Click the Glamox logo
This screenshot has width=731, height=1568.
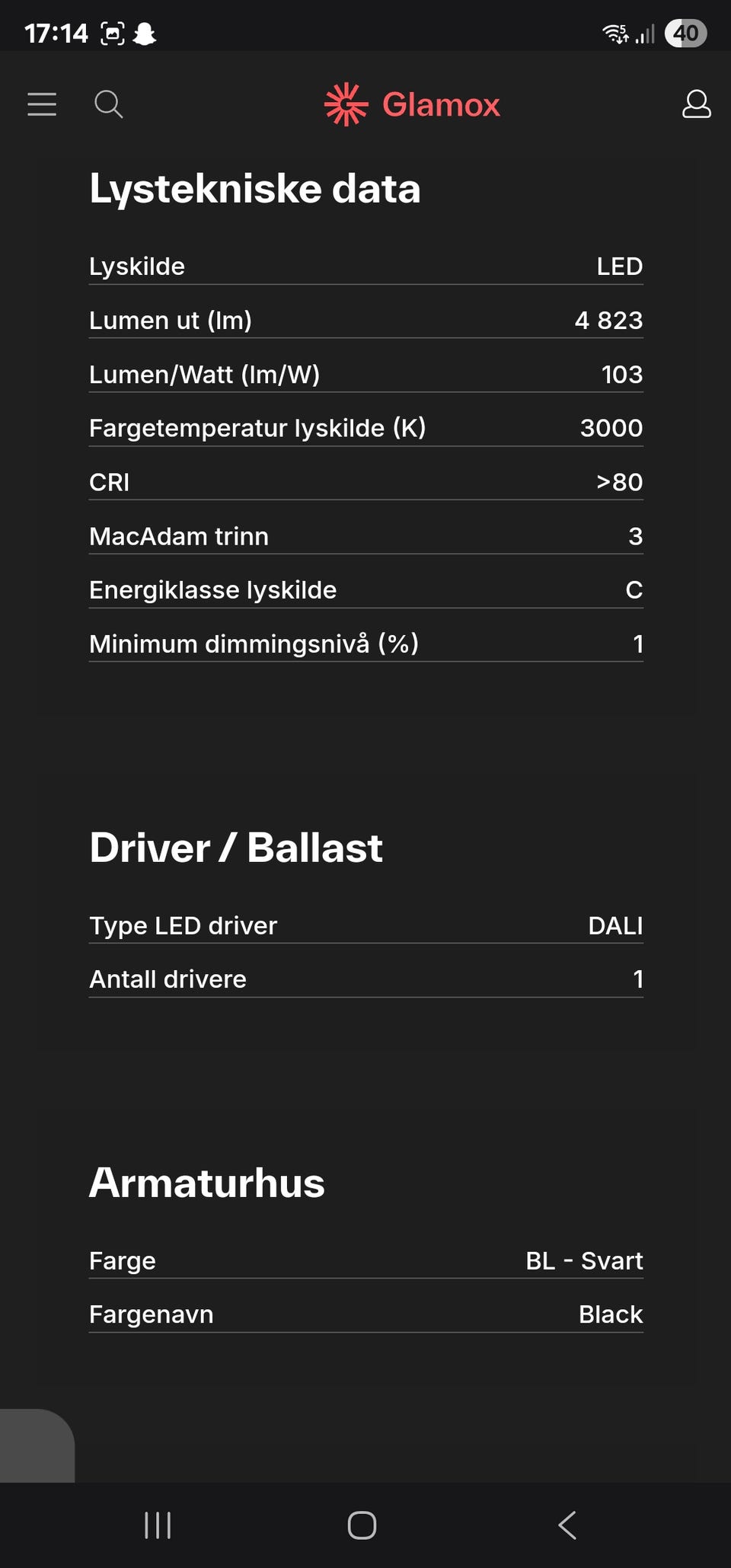pos(411,104)
